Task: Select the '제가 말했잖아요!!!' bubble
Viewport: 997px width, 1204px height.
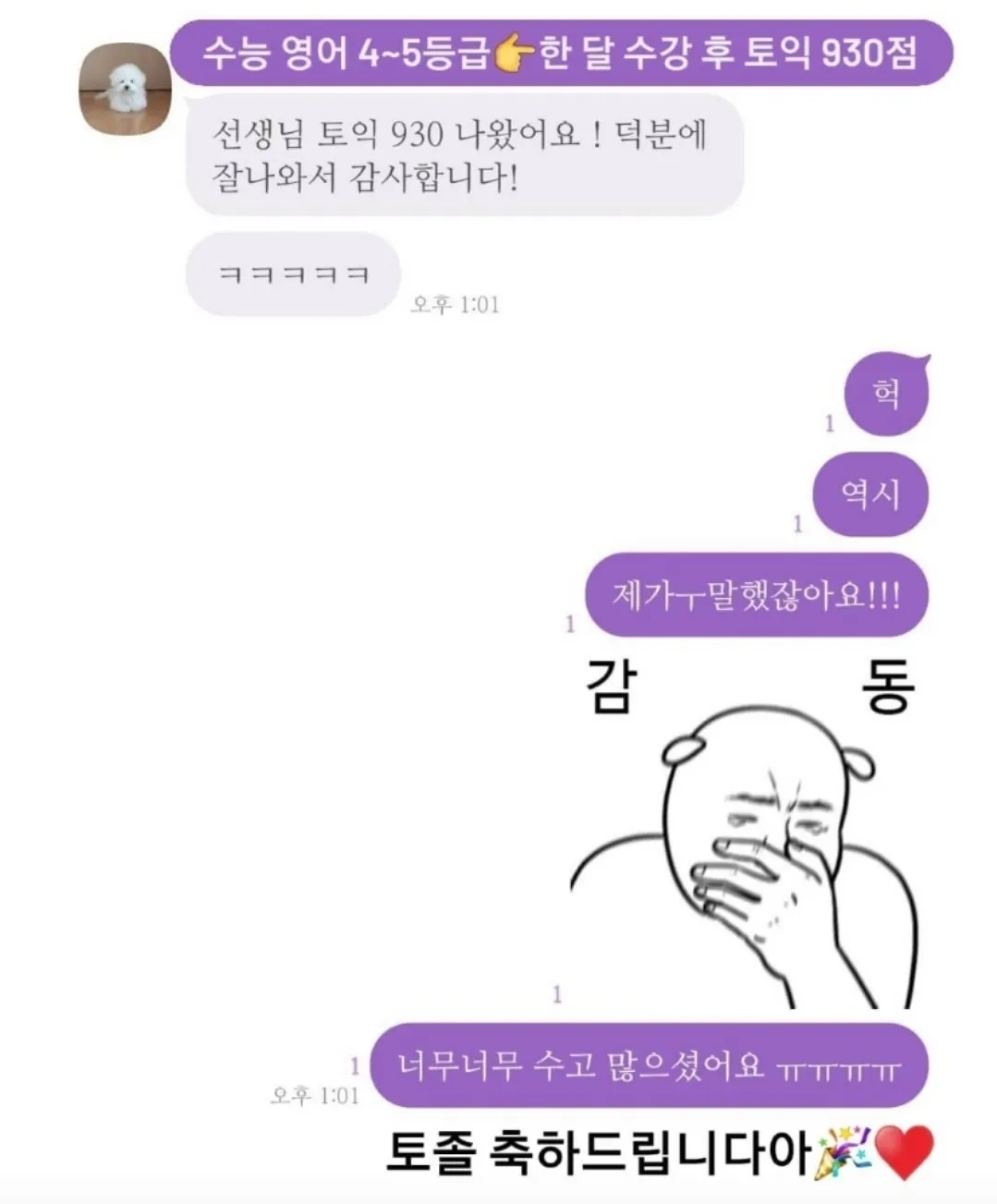Action: [758, 595]
